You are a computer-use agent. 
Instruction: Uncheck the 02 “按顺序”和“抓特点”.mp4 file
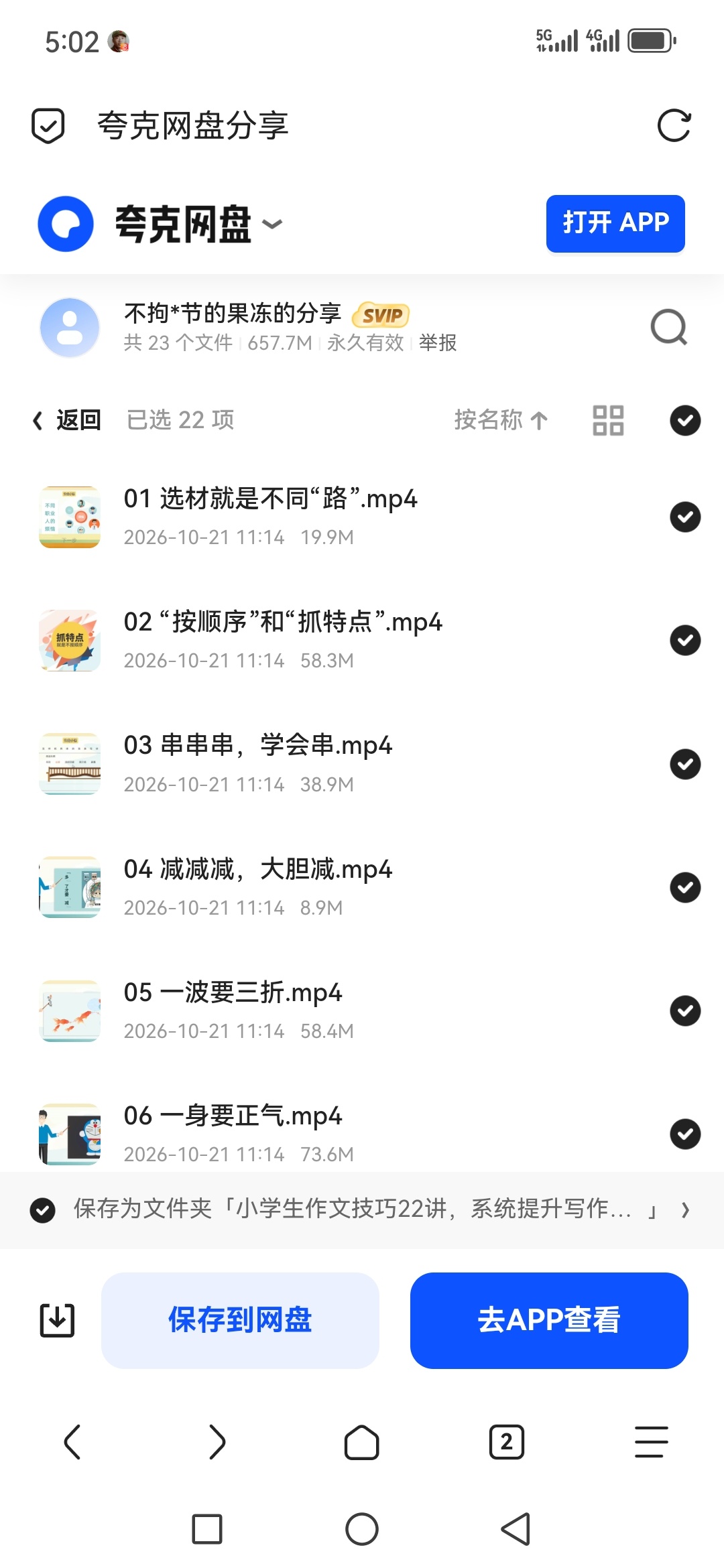pyautogui.click(x=685, y=640)
